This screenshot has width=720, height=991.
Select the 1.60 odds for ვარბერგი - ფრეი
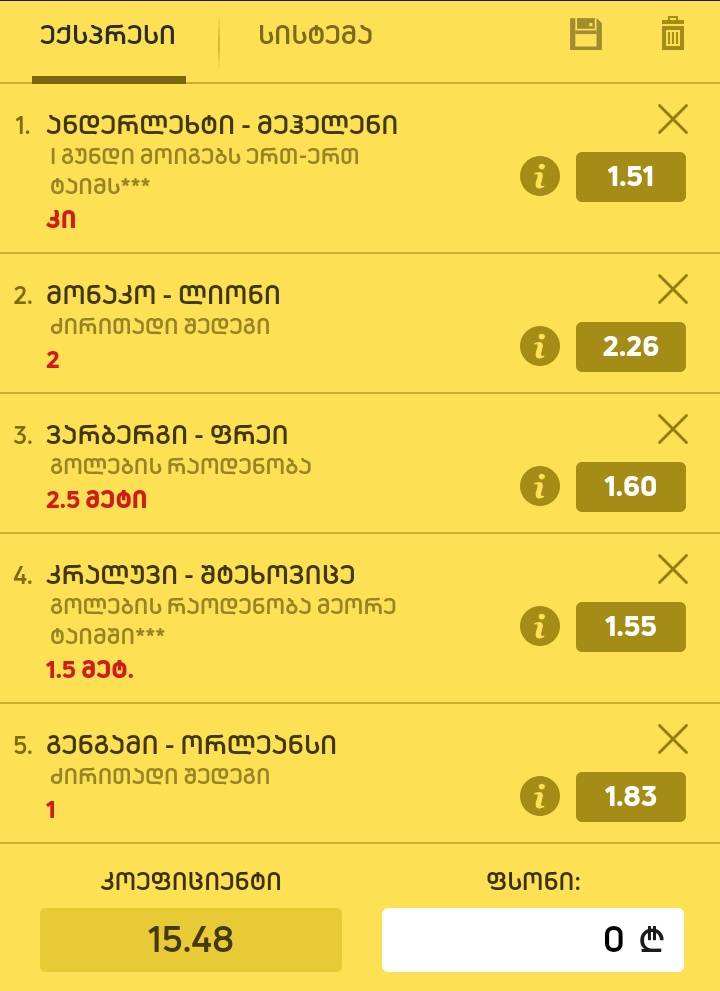[x=631, y=487]
